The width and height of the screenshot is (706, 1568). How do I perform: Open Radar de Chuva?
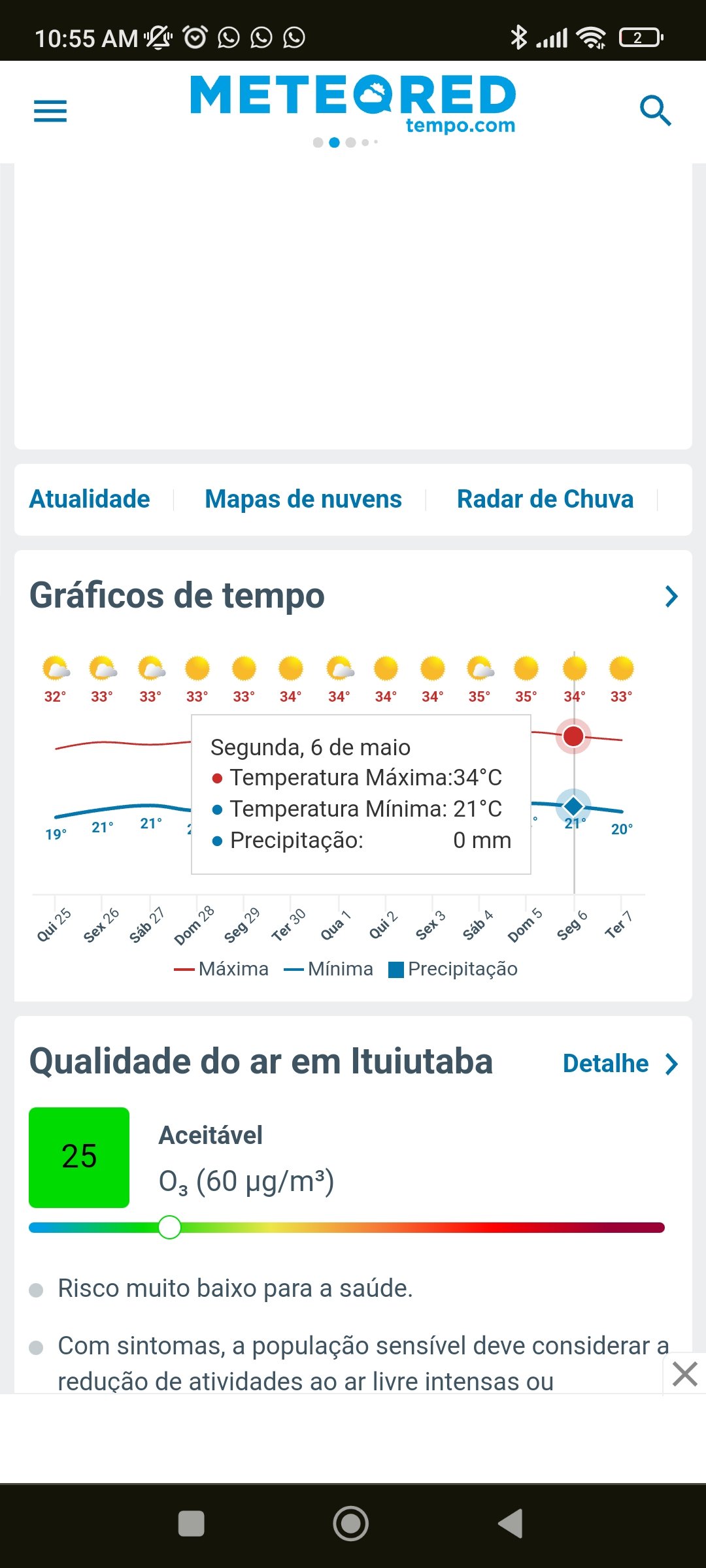(545, 499)
